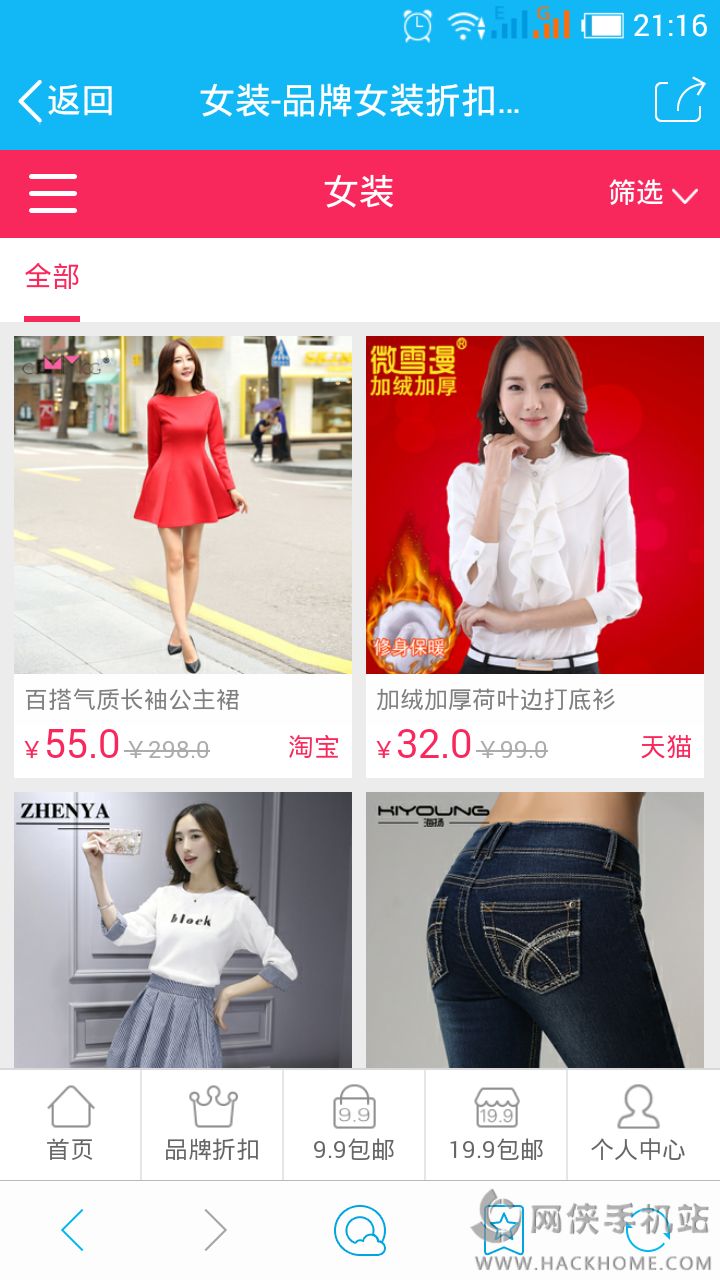720x1280 pixels.
Task: Go to the 首页 tab
Action: [x=70, y=1125]
